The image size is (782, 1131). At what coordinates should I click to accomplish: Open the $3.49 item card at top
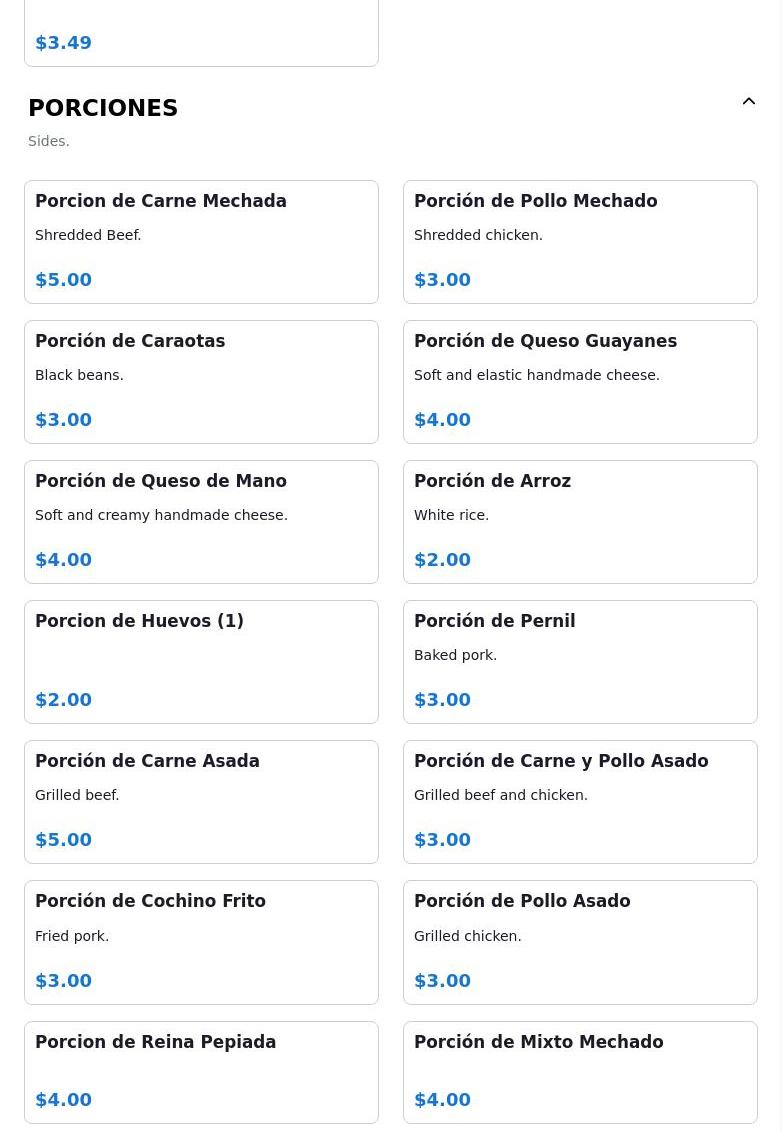201,35
